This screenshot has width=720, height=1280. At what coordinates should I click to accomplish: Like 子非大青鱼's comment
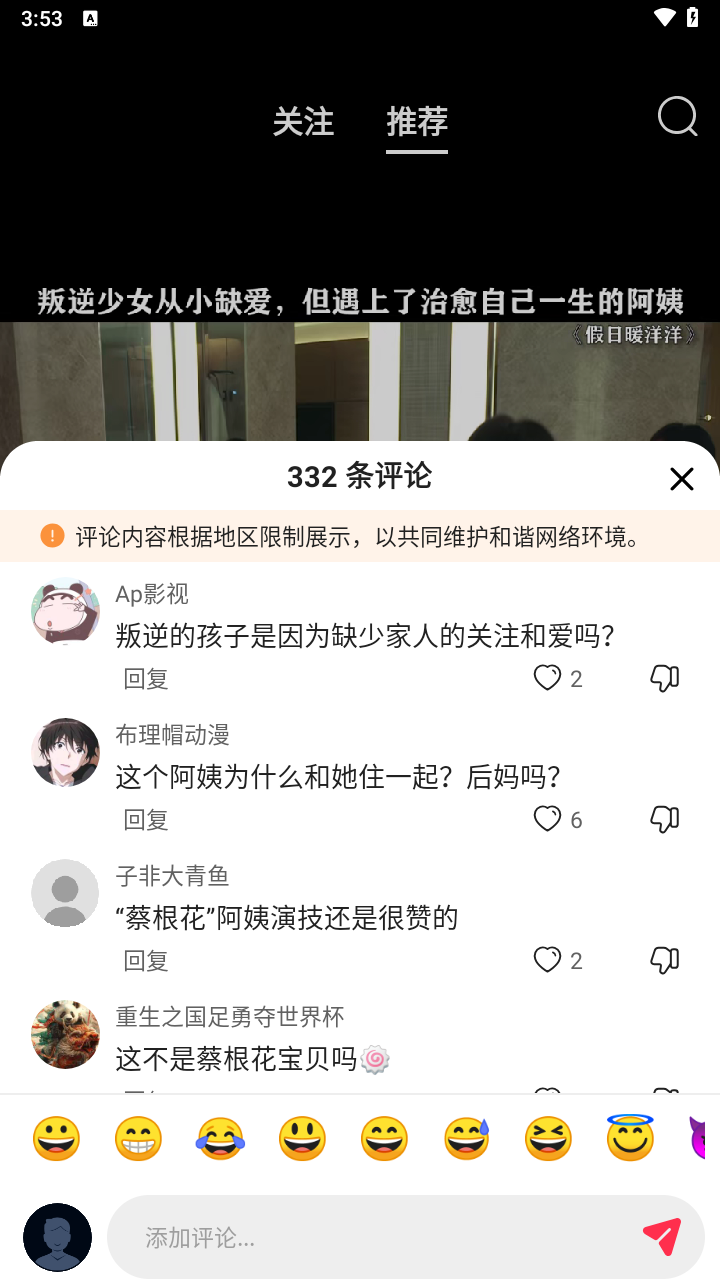pyautogui.click(x=547, y=960)
